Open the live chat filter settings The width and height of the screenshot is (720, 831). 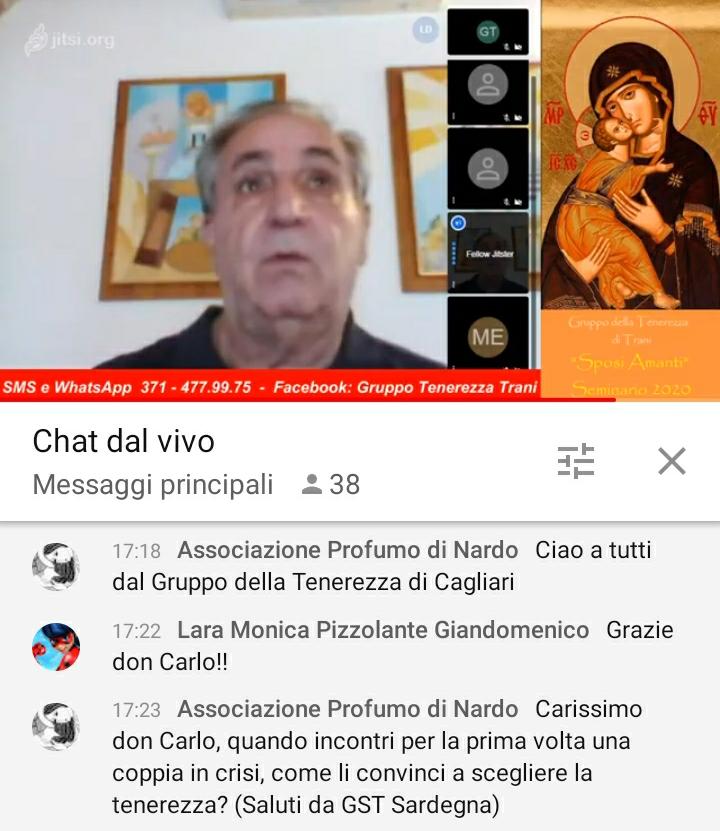coord(575,461)
